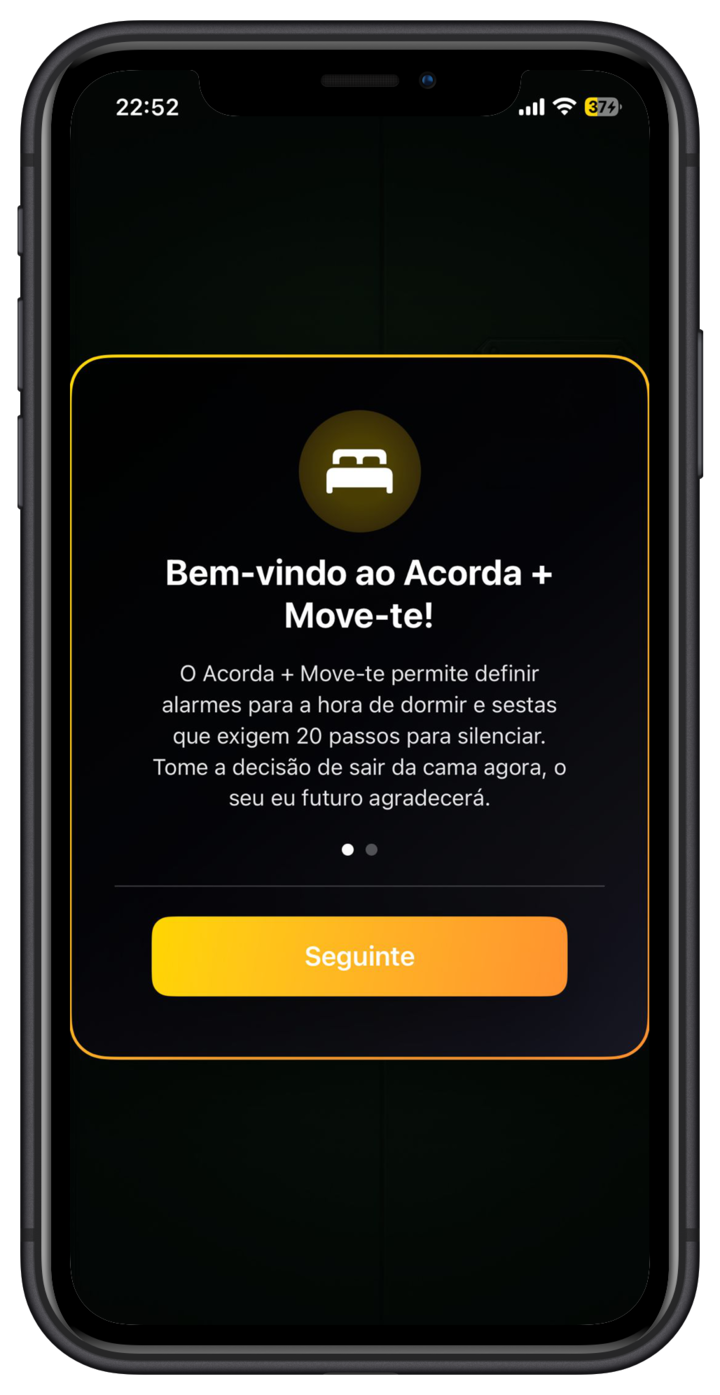Tap the Seguinte button to continue
720x1395 pixels.
tap(359, 956)
